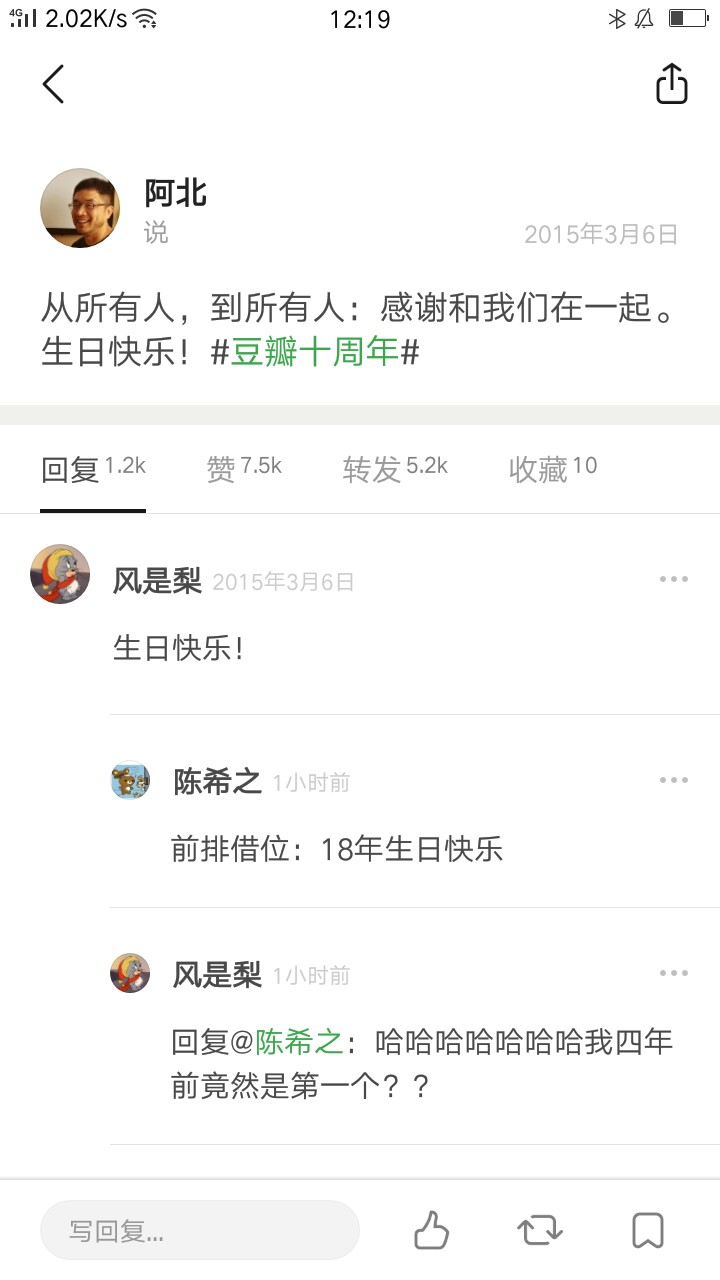Open 阿北's profile picture

pos(80,208)
